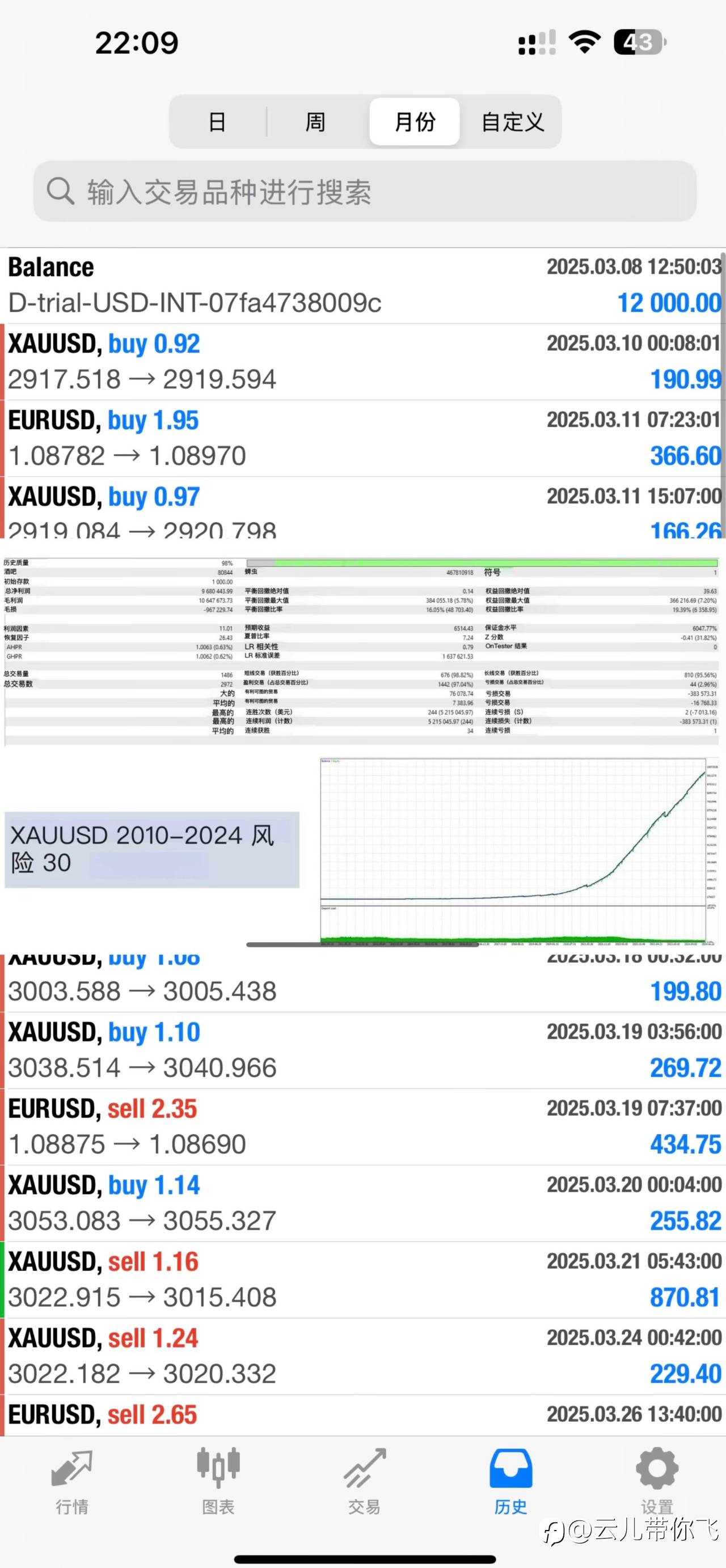Open the XAUUSD sell 1.24 trade row
The image size is (726, 1568).
(363, 1357)
